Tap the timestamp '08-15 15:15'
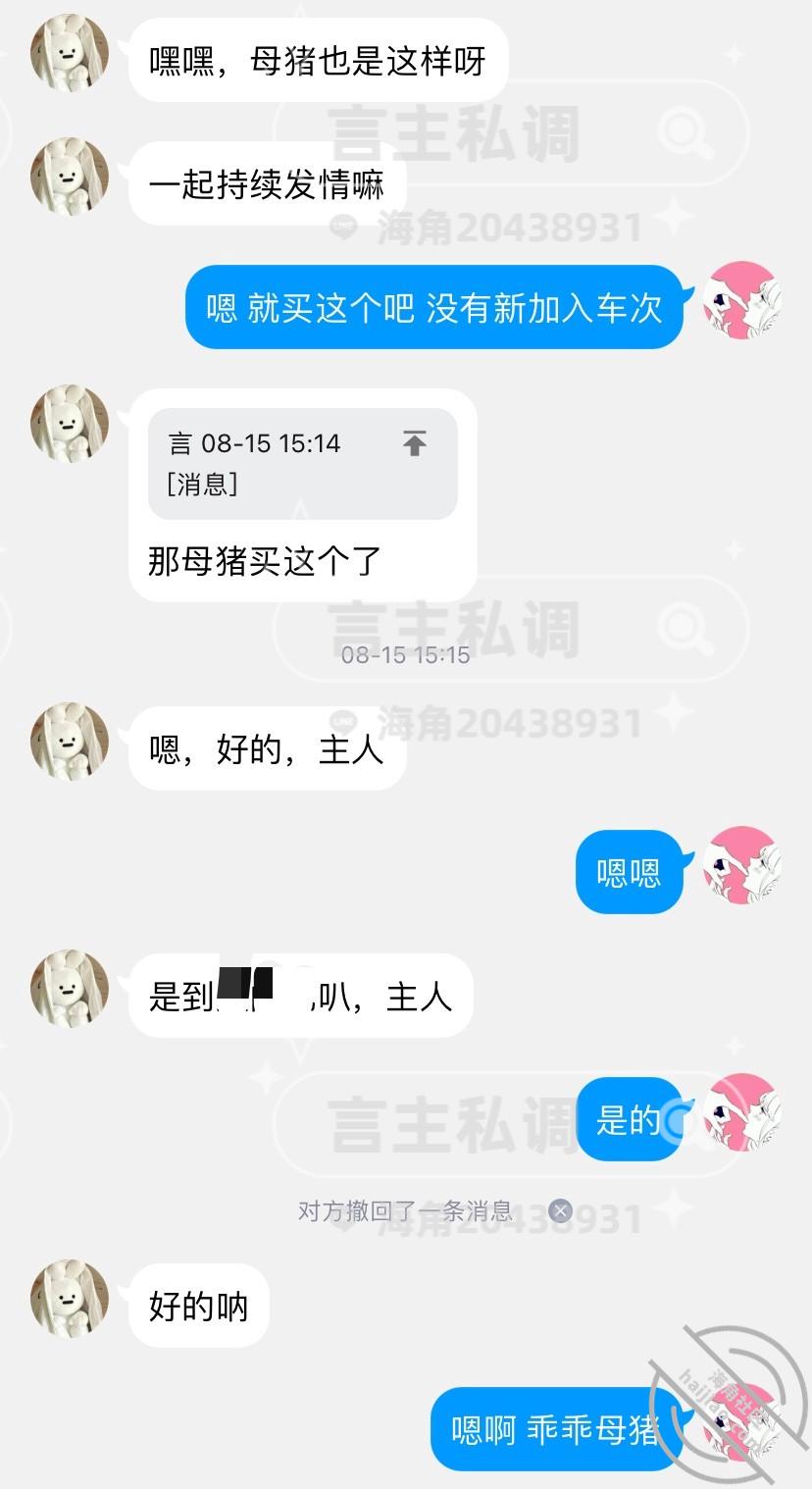Image resolution: width=812 pixels, height=1489 pixels. (x=406, y=655)
